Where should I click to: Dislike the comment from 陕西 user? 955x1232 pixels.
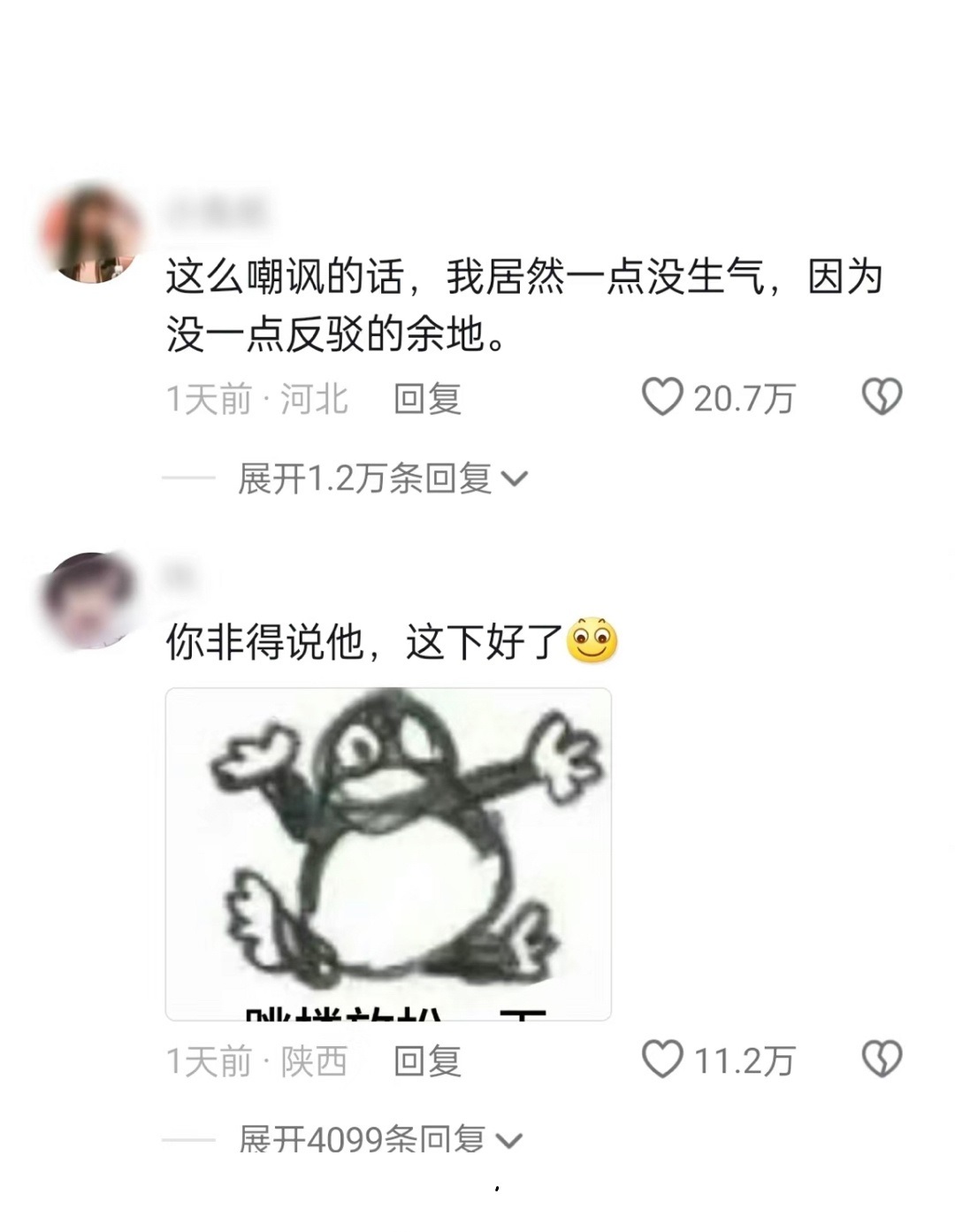coord(882,1059)
